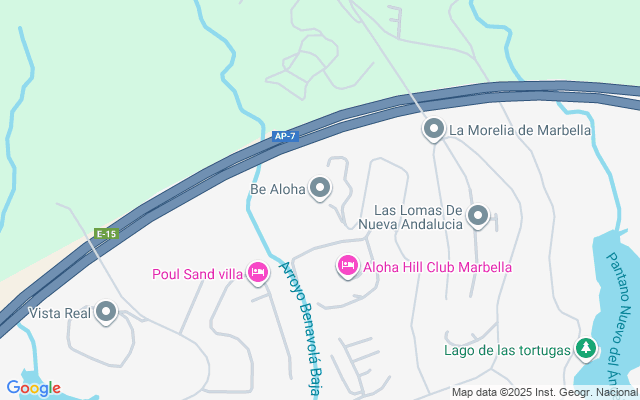Tap Lago de las tortugas park marker
Screen dimensions: 640x400
coord(587,349)
